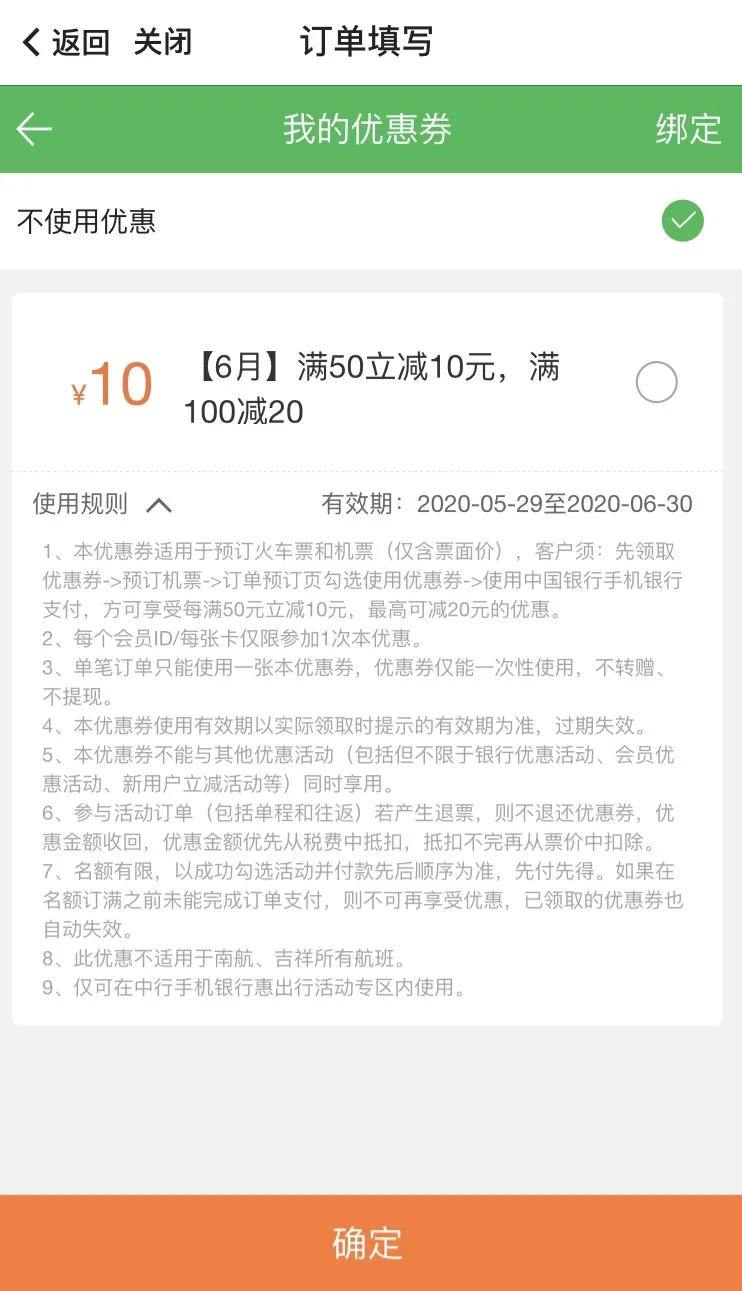Tap the 订单填写 page title

click(365, 42)
